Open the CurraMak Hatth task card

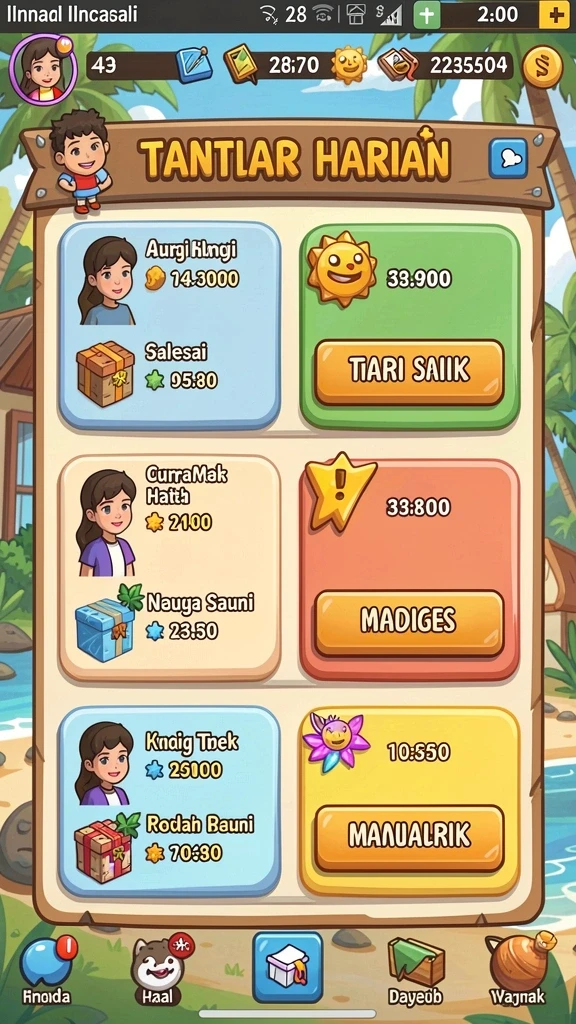pyautogui.click(x=170, y=568)
